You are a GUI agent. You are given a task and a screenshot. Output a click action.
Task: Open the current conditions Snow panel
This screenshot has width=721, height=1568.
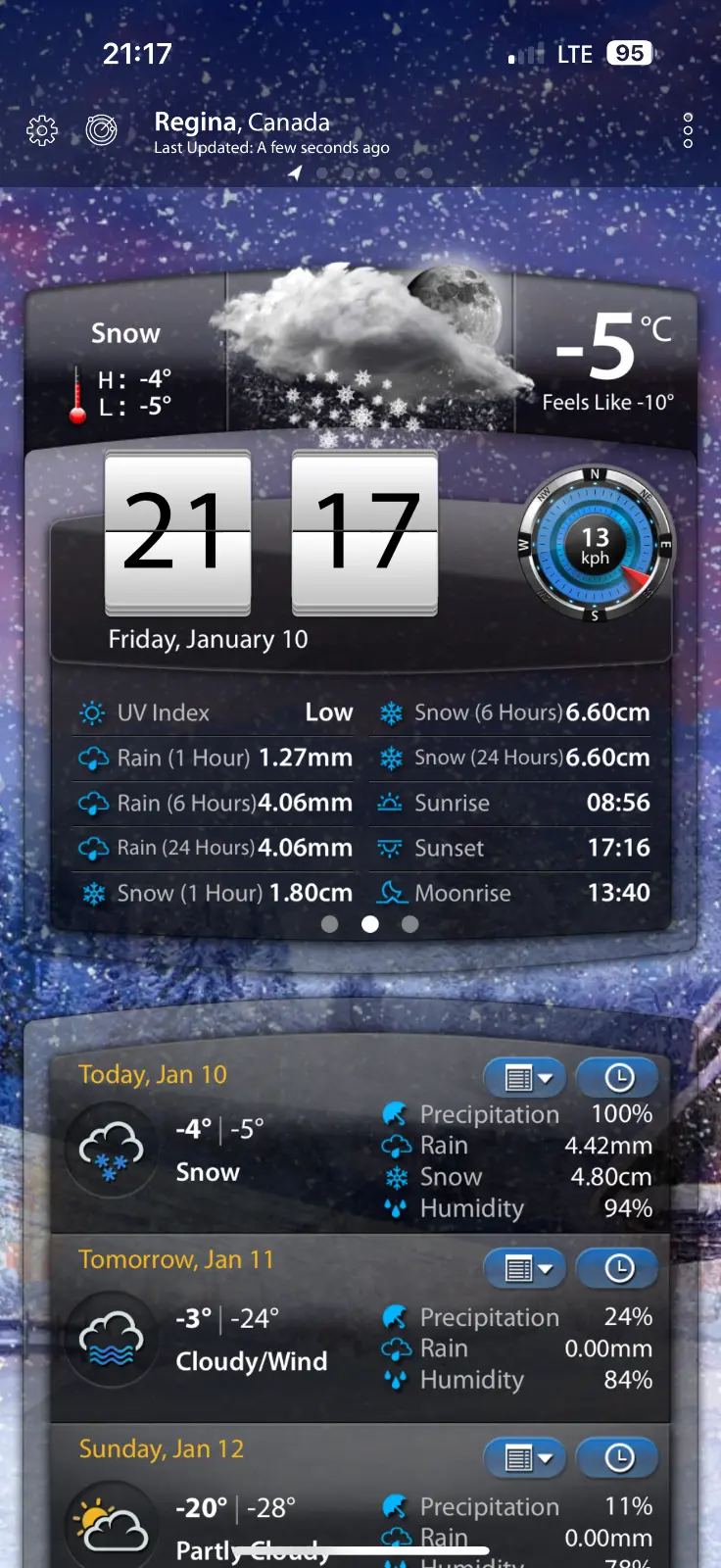(127, 367)
